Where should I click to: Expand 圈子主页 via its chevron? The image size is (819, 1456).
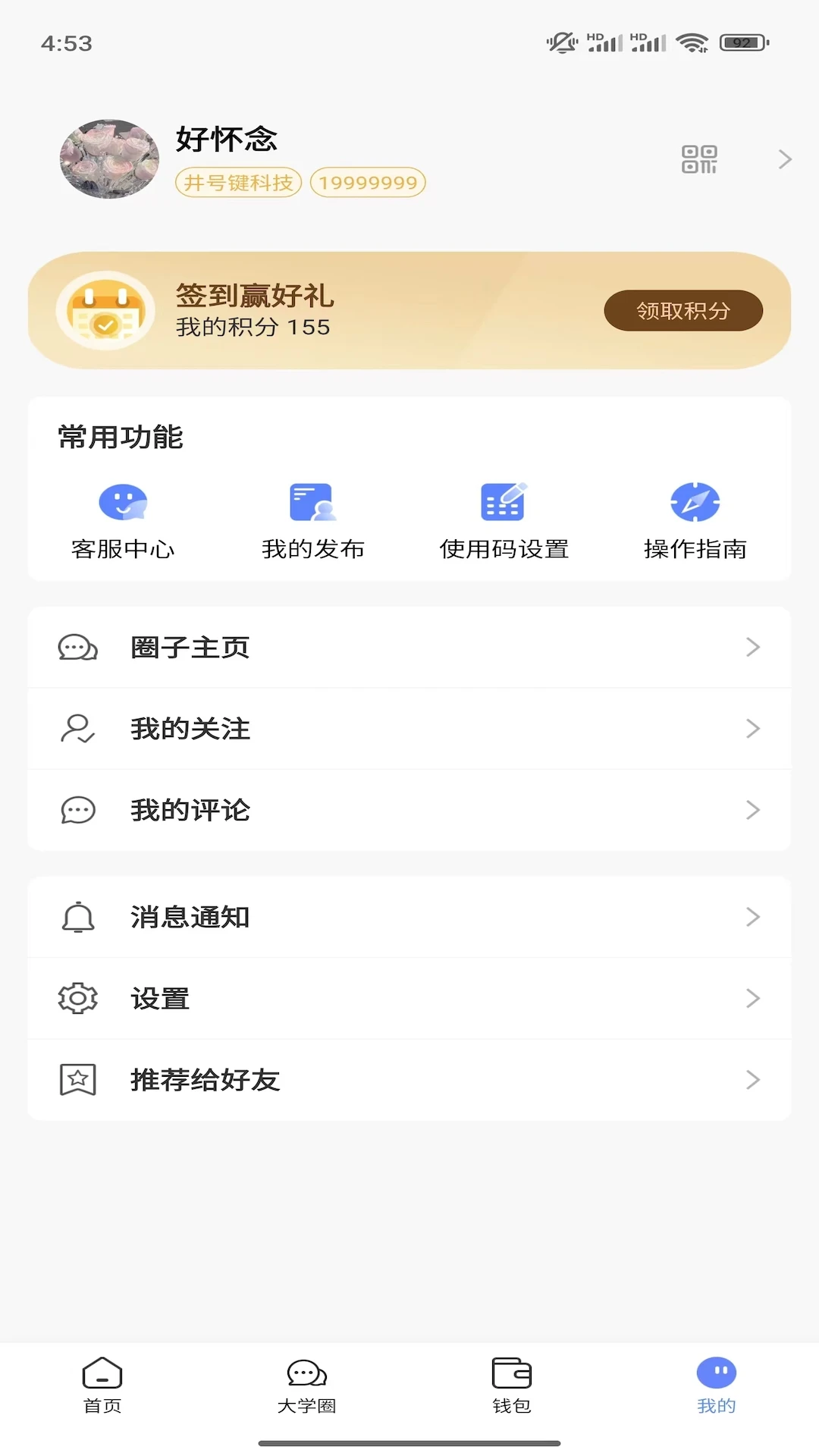tap(752, 647)
